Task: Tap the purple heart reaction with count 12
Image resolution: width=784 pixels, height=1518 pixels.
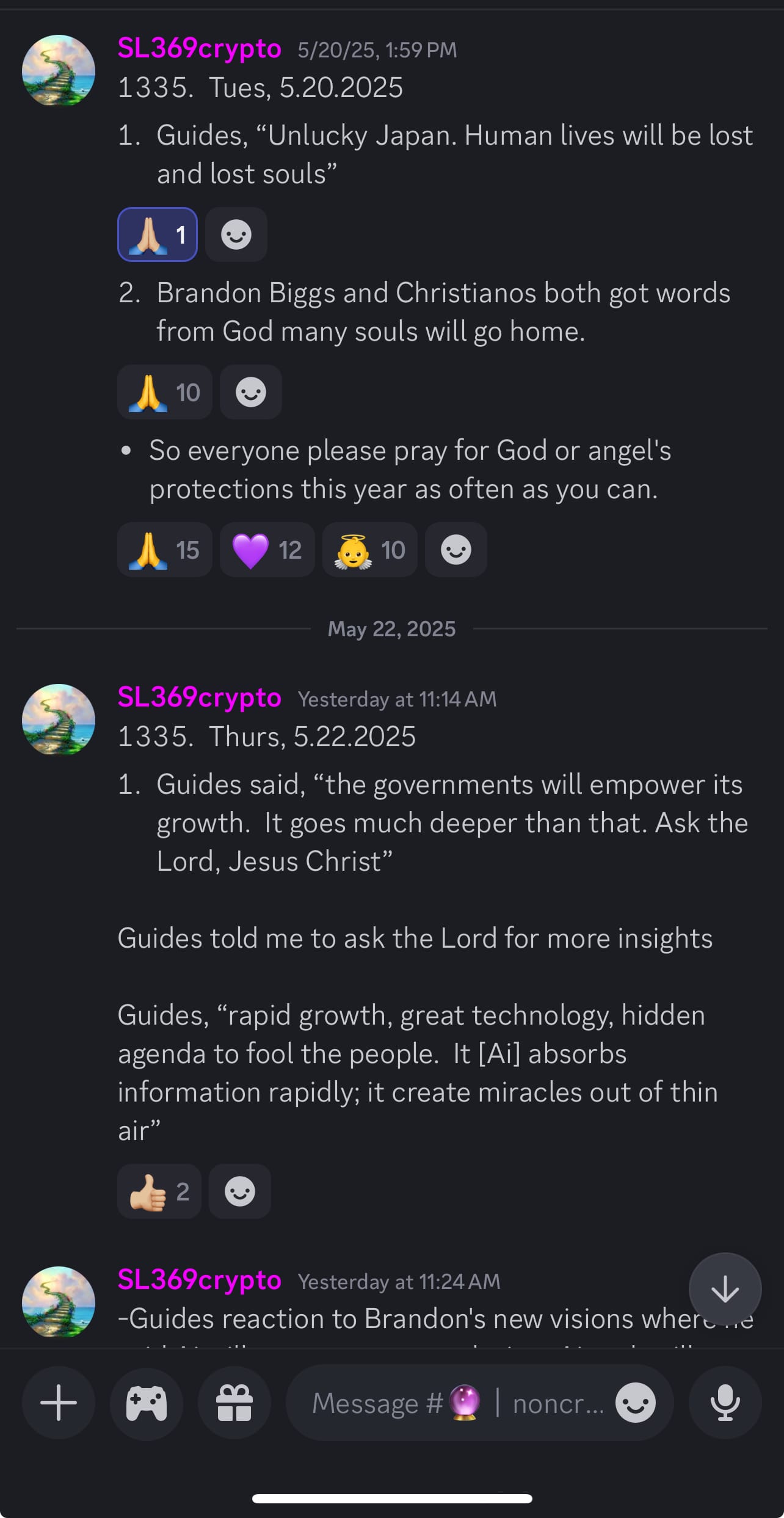Action: [267, 550]
